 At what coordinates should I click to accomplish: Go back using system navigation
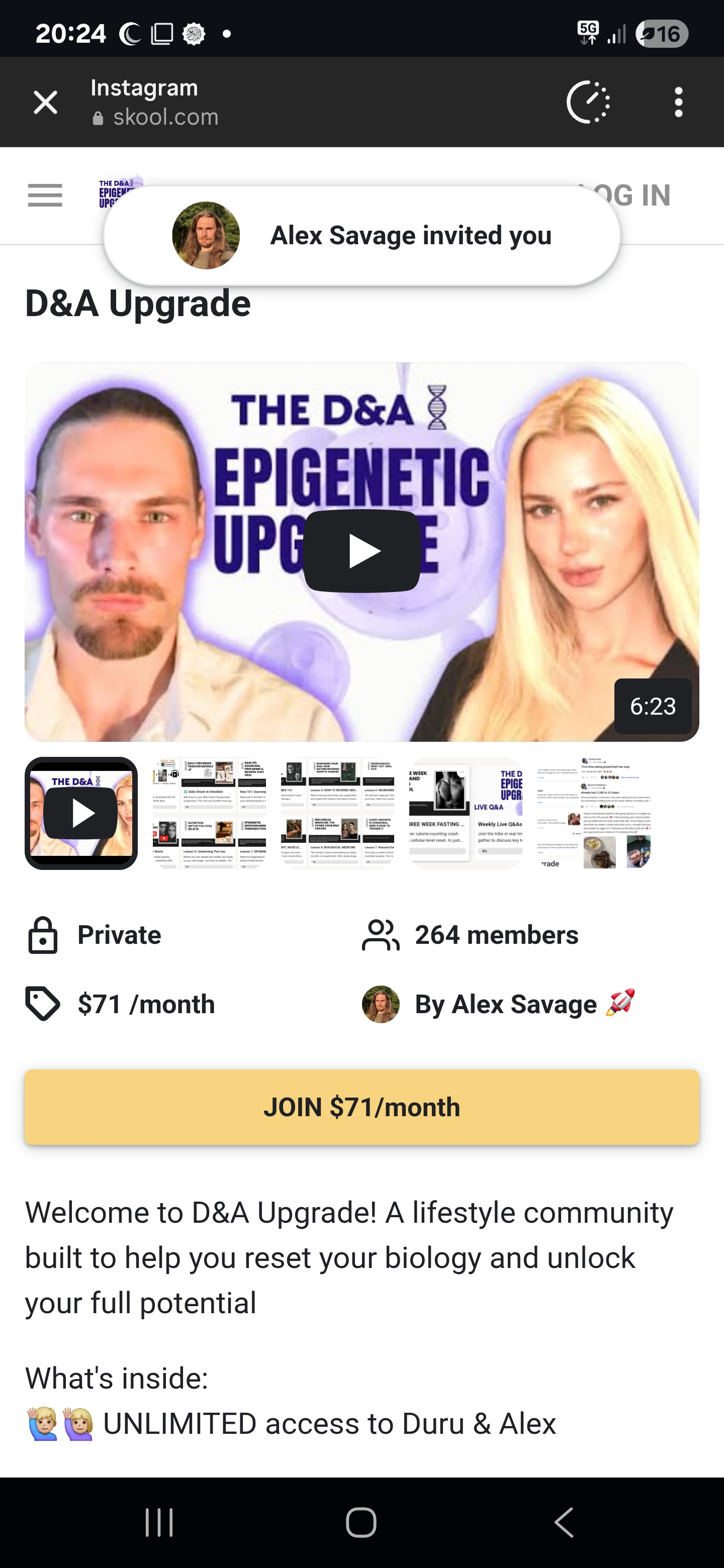(x=564, y=1522)
